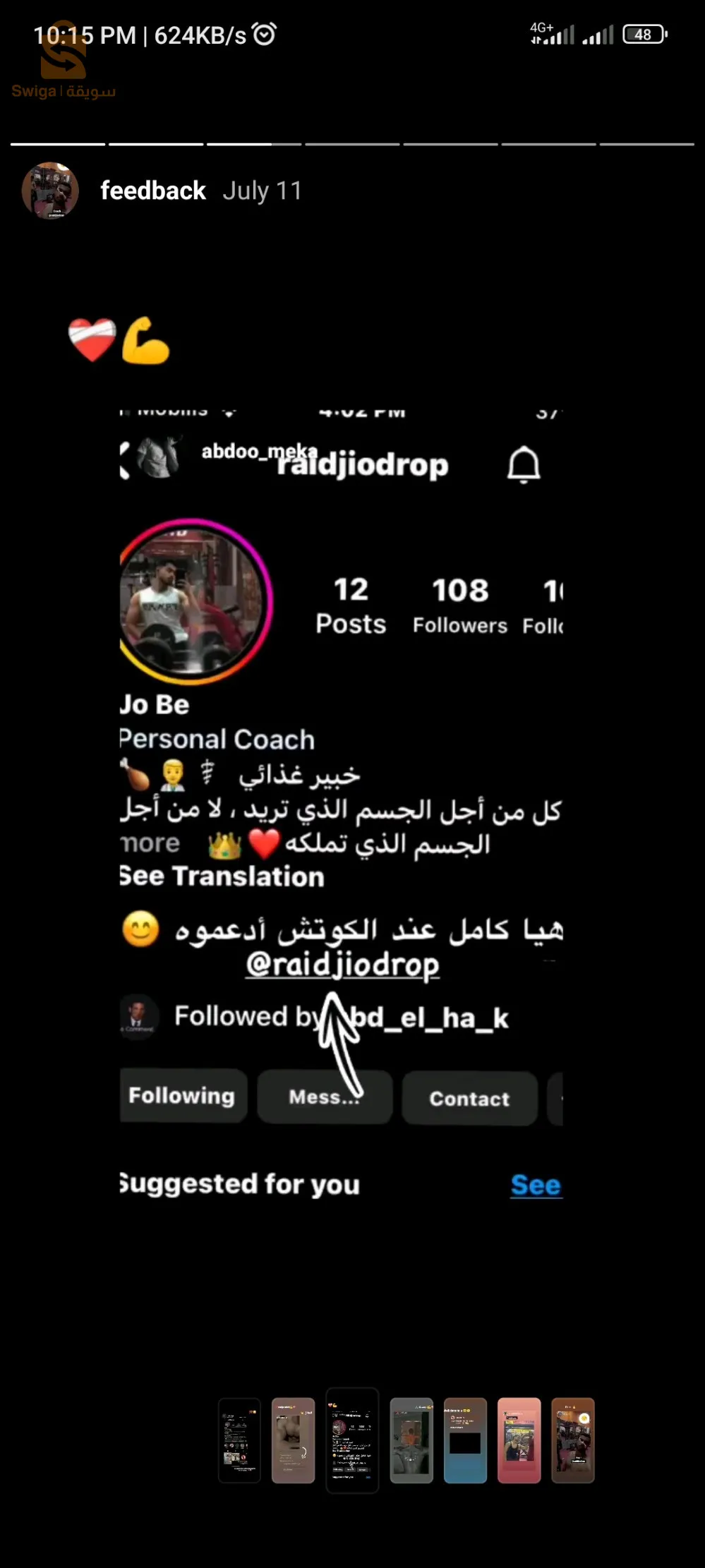Open the @raidjiodrop mention in the story
Viewport: 705px width, 1568px height.
(342, 965)
